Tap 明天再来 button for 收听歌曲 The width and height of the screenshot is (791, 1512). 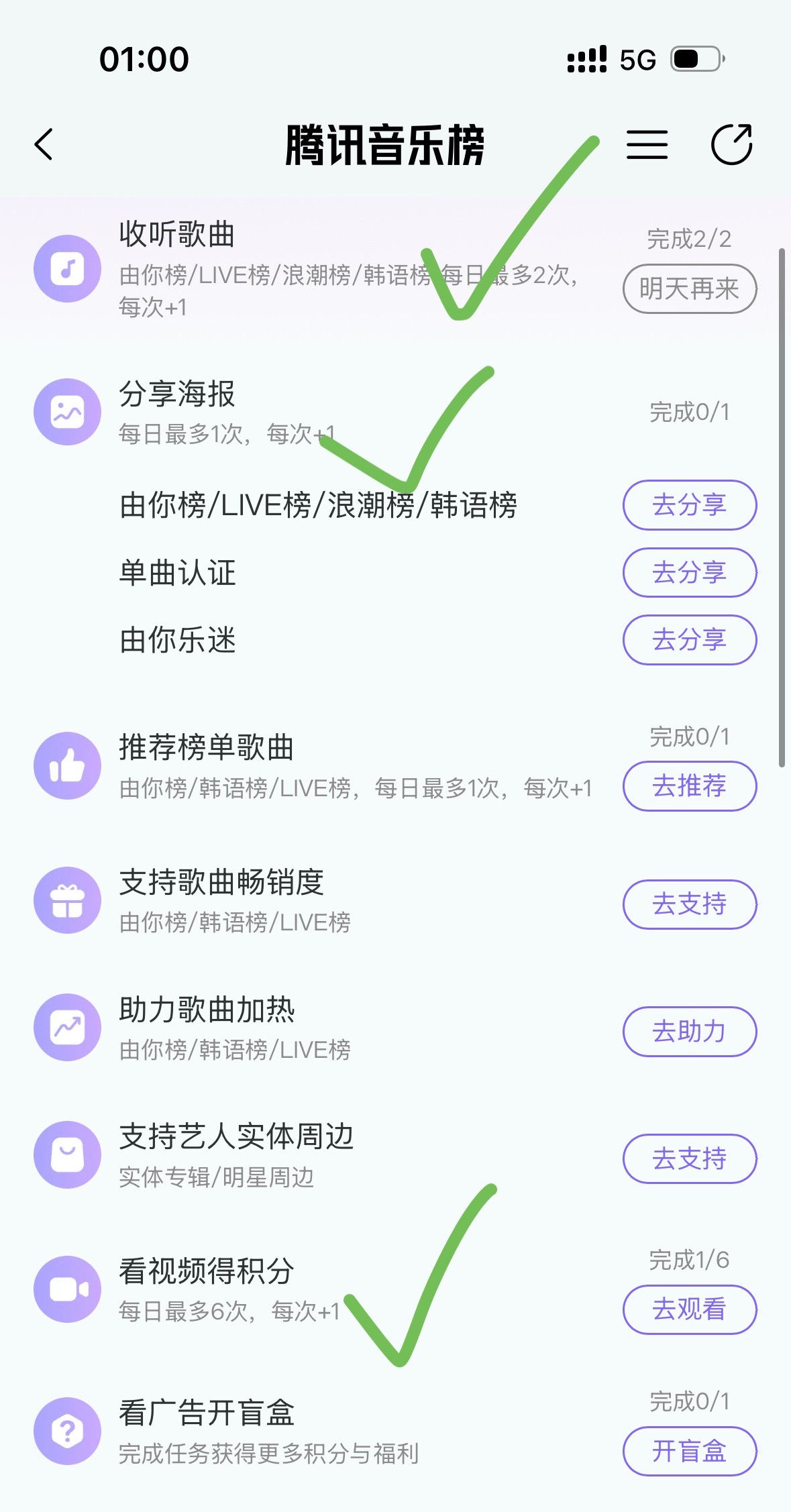point(690,289)
